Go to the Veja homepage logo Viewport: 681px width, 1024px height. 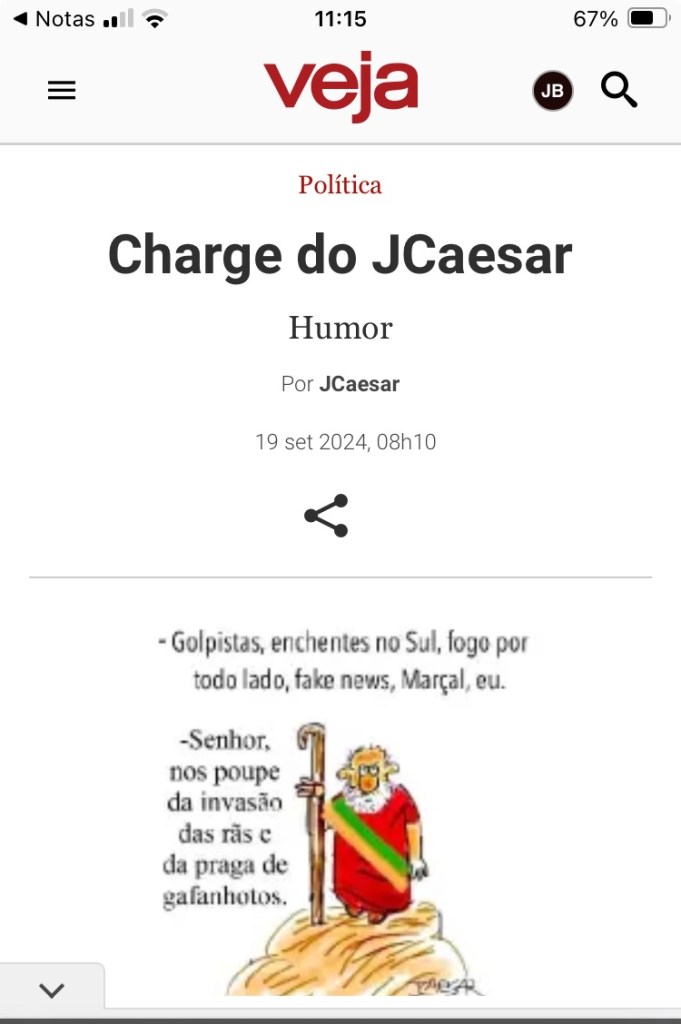pos(340,87)
